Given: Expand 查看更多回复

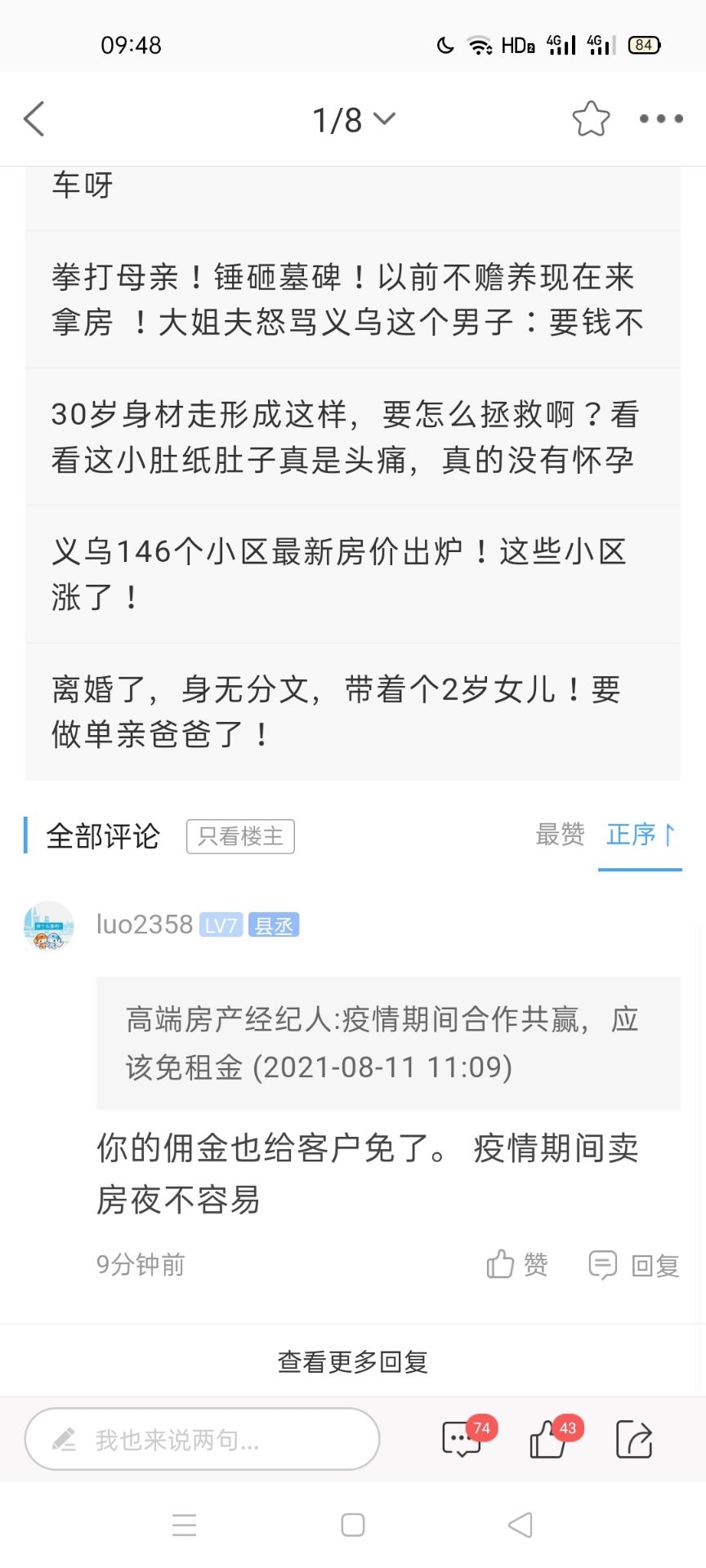Looking at the screenshot, I should click(x=352, y=1361).
